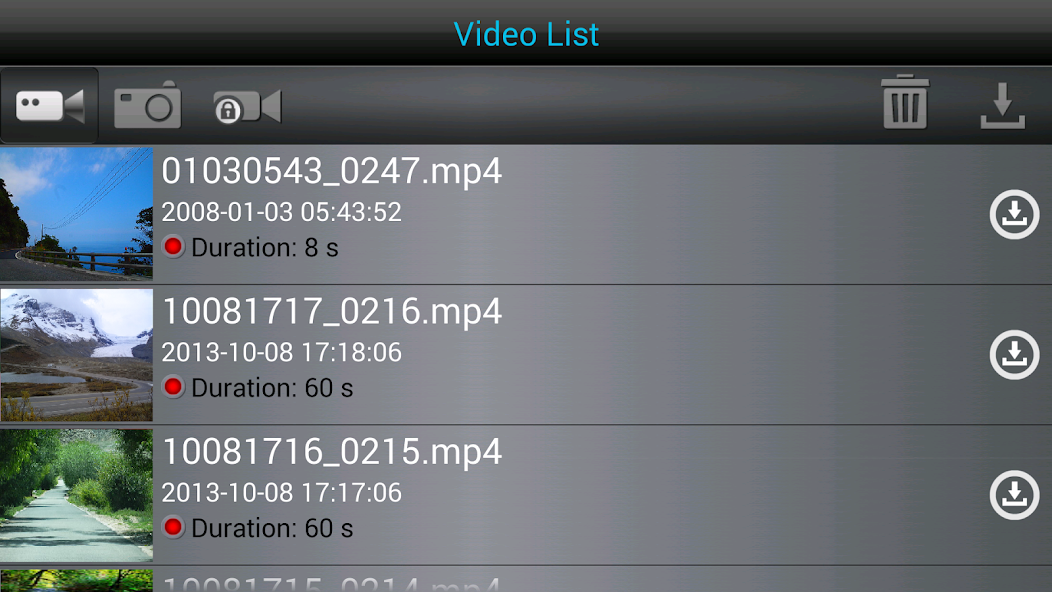
Task: Tap the toolbar download icon
Action: pos(1002,106)
